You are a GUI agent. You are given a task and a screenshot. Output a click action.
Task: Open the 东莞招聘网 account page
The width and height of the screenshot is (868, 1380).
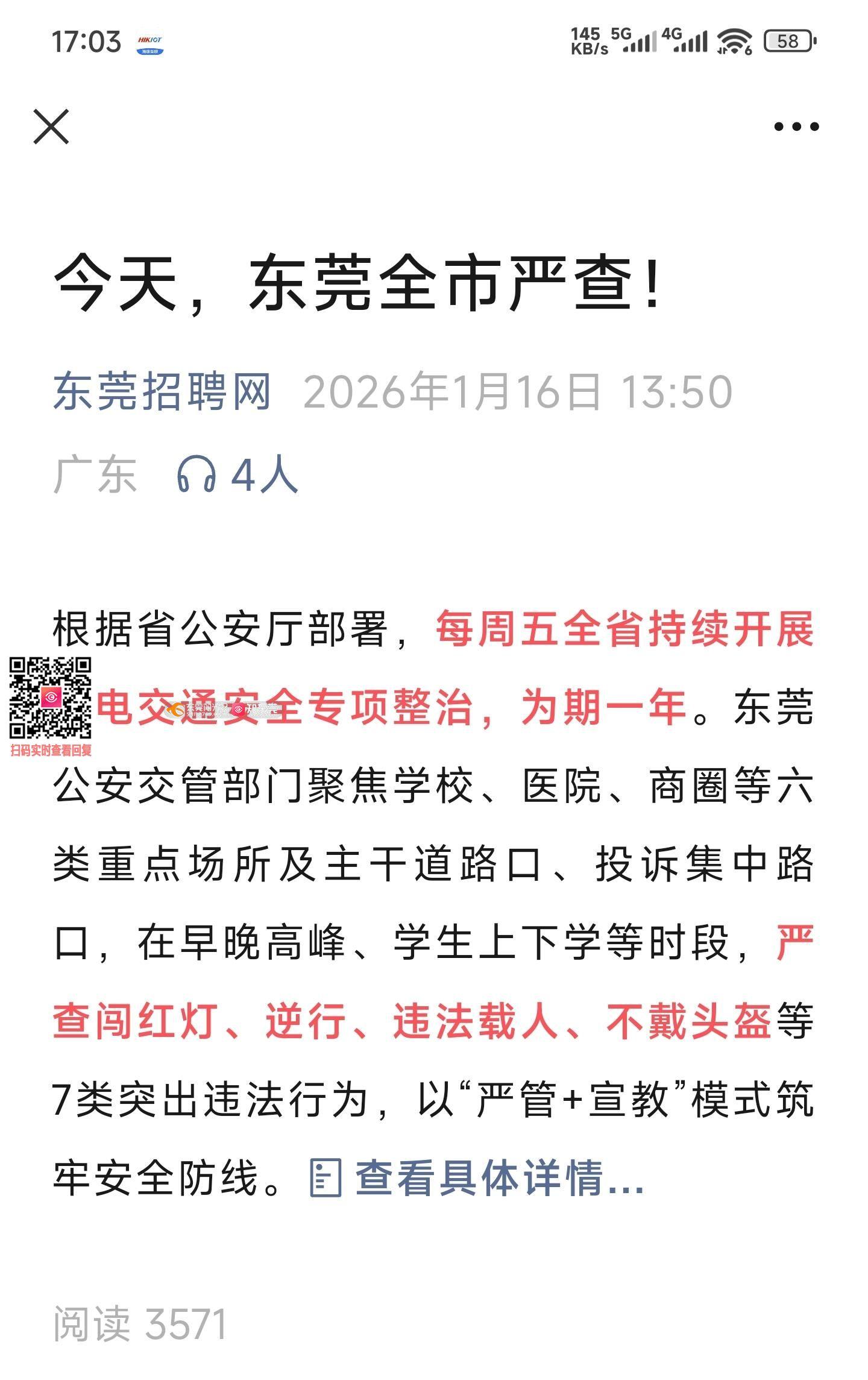coord(162,392)
